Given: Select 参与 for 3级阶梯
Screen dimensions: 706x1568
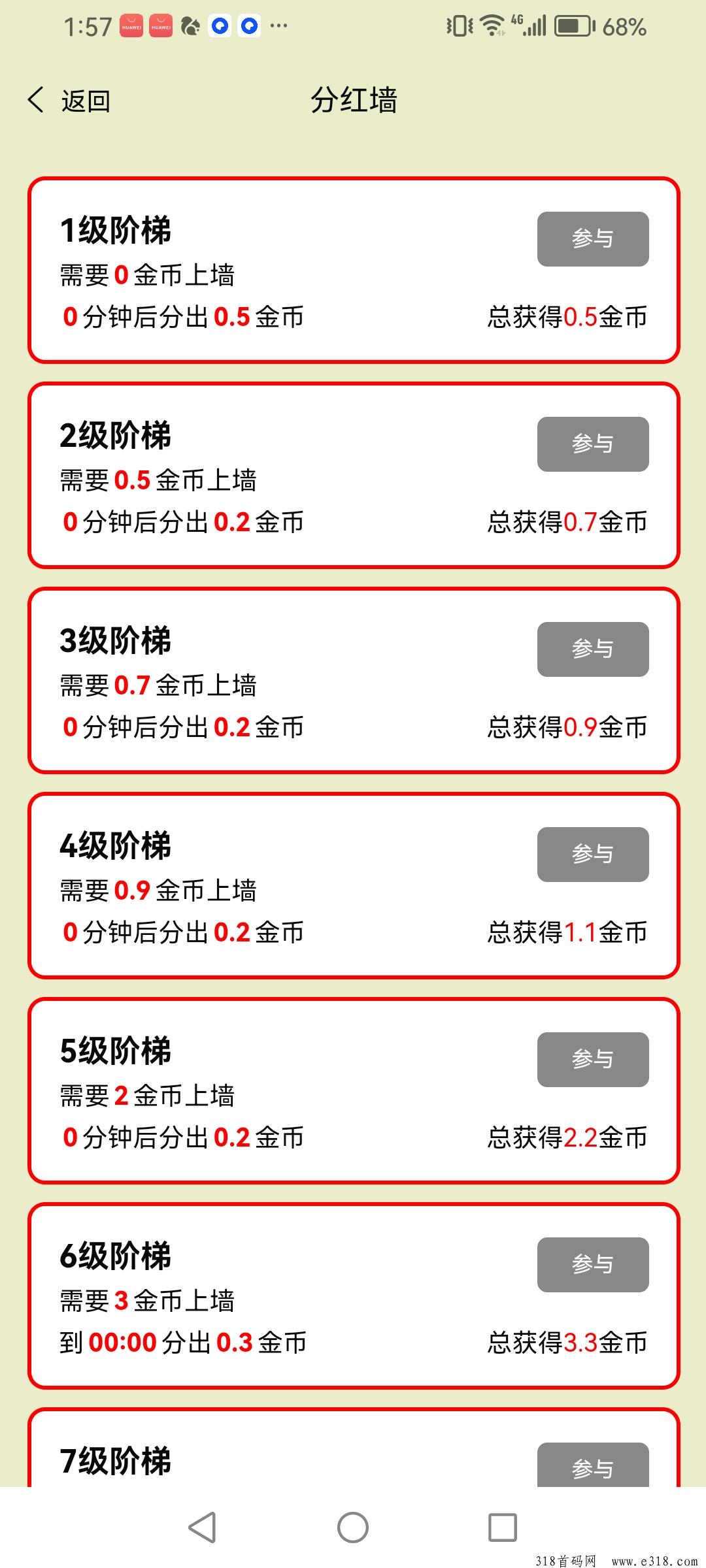Looking at the screenshot, I should pos(593,649).
